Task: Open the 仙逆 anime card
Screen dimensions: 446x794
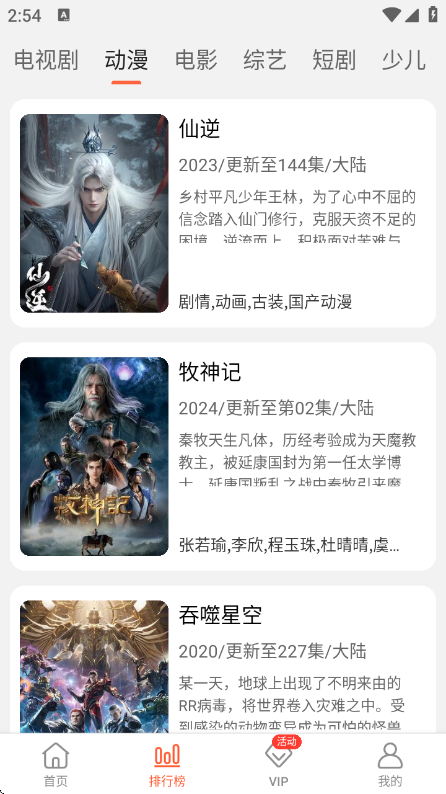Action: pos(223,213)
